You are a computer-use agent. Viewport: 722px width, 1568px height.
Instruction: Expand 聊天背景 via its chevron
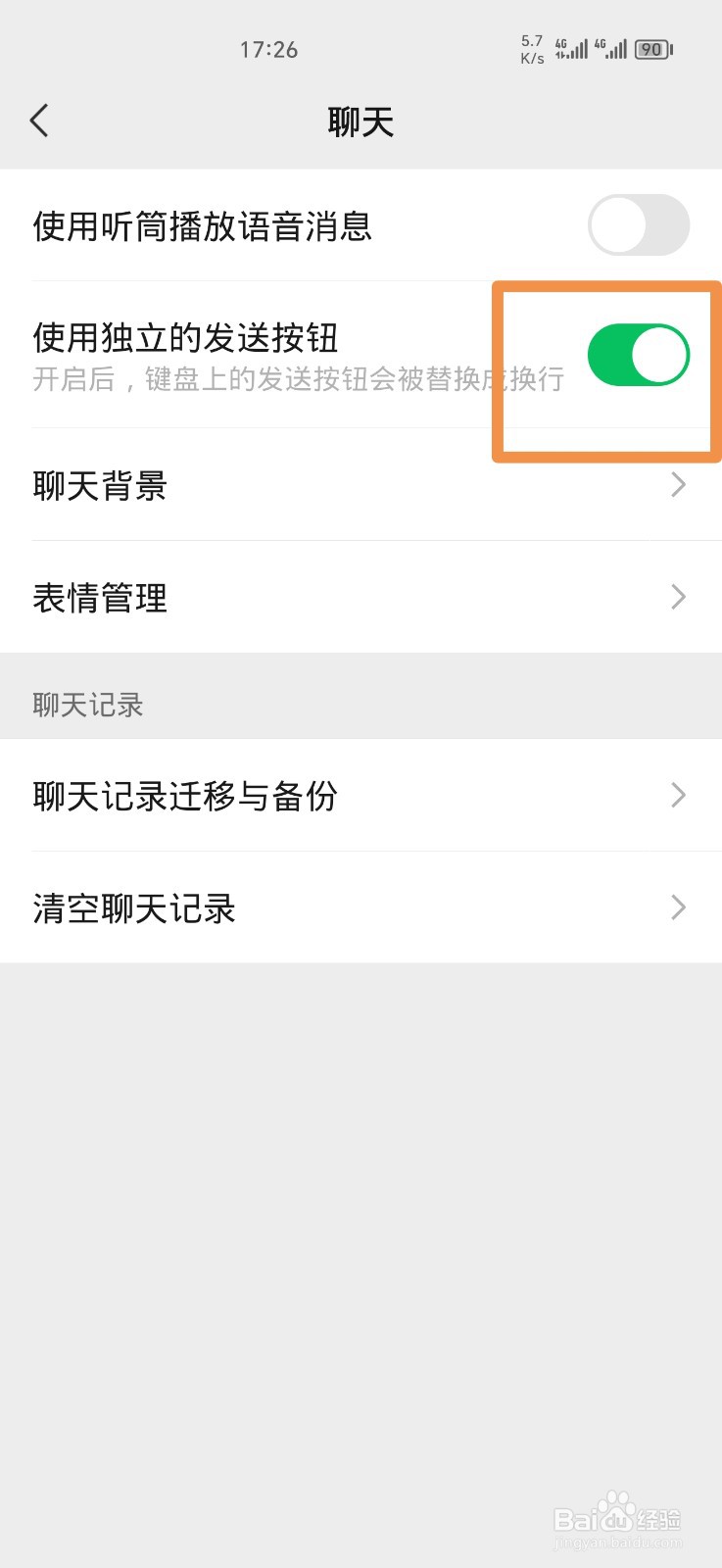coord(677,485)
